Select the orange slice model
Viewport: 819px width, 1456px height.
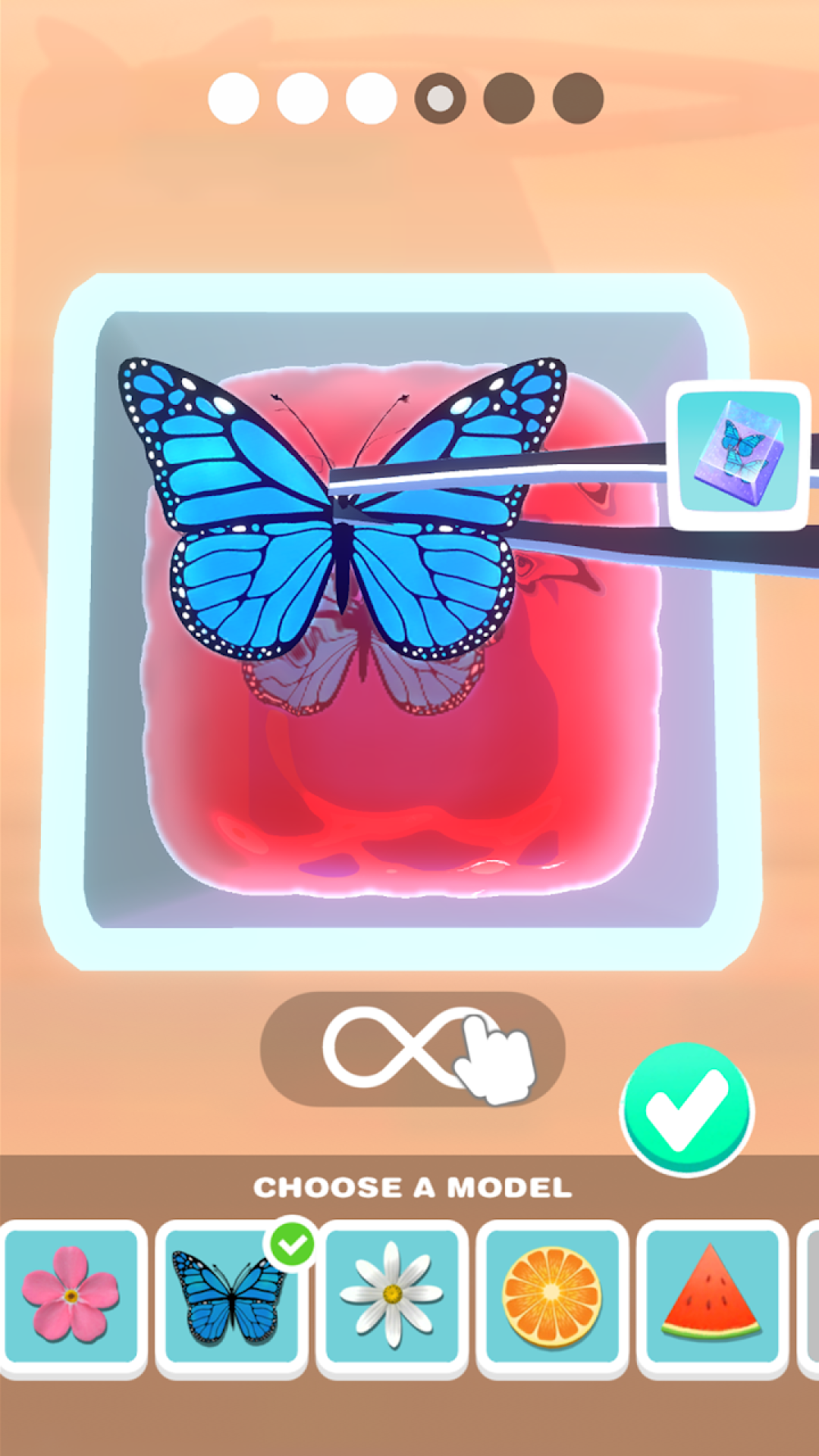point(552,1296)
